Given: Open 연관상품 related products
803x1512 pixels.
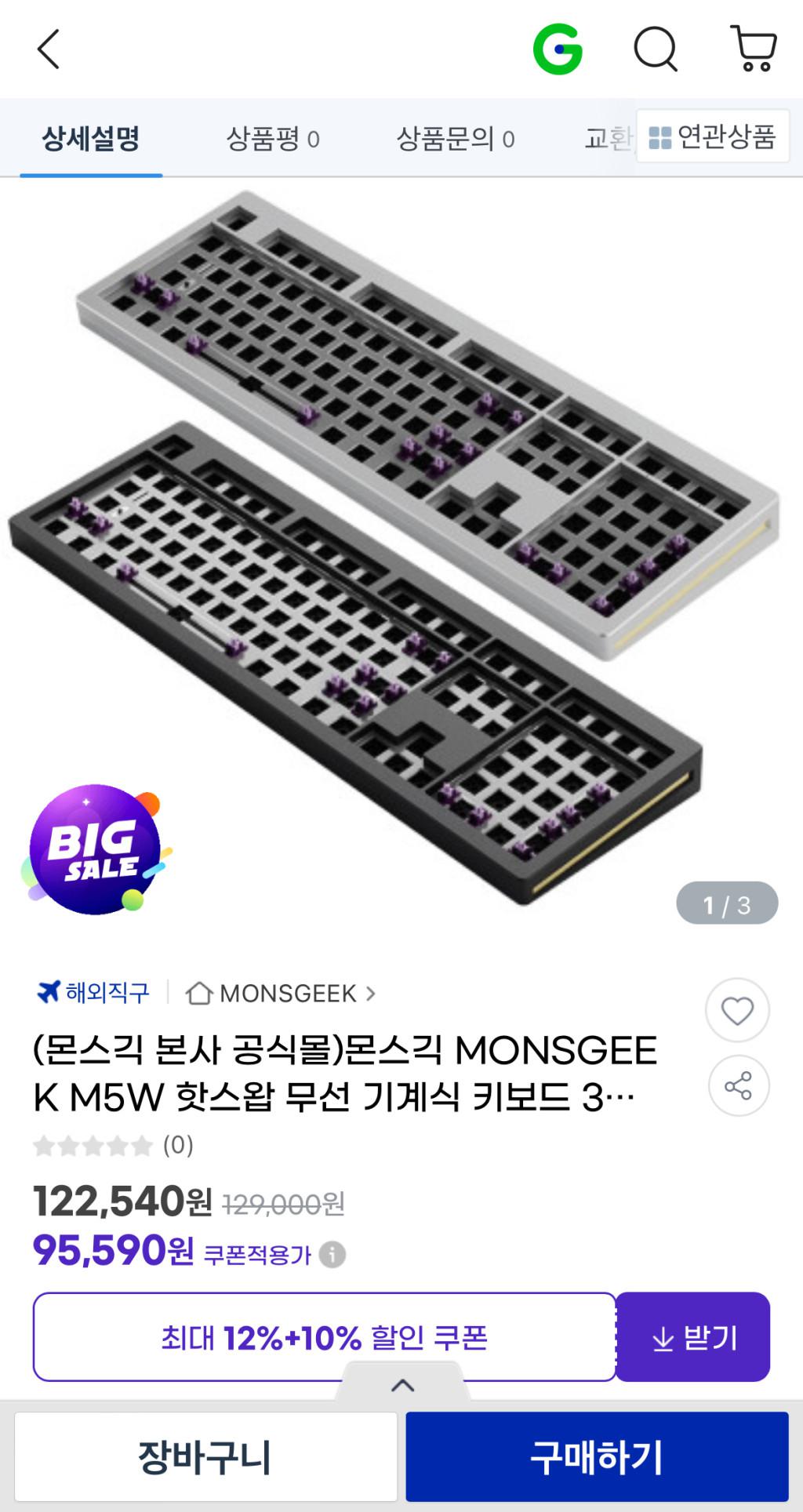Looking at the screenshot, I should [712, 136].
